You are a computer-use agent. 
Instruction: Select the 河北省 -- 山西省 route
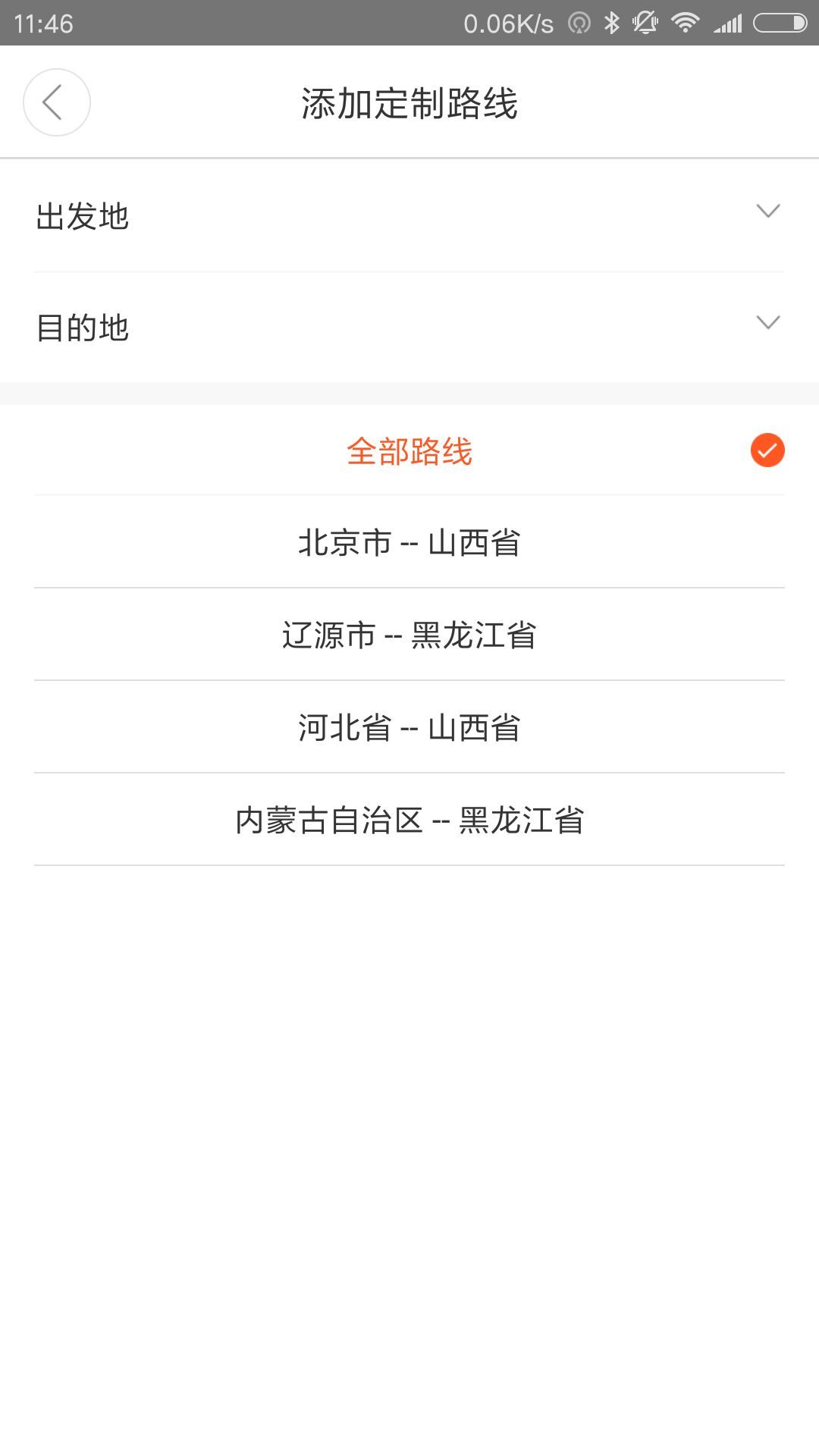coord(409,728)
